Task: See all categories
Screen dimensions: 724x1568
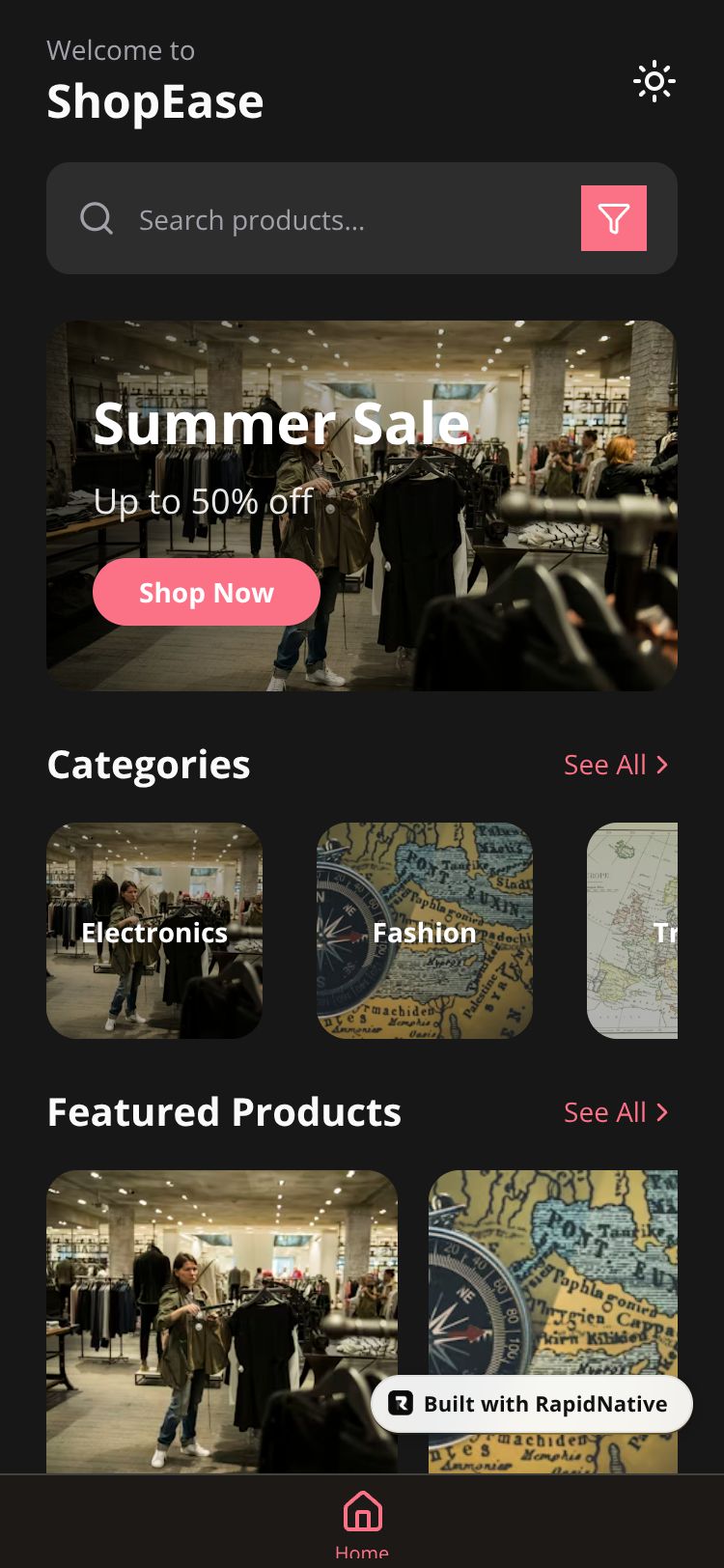Action: coord(616,765)
